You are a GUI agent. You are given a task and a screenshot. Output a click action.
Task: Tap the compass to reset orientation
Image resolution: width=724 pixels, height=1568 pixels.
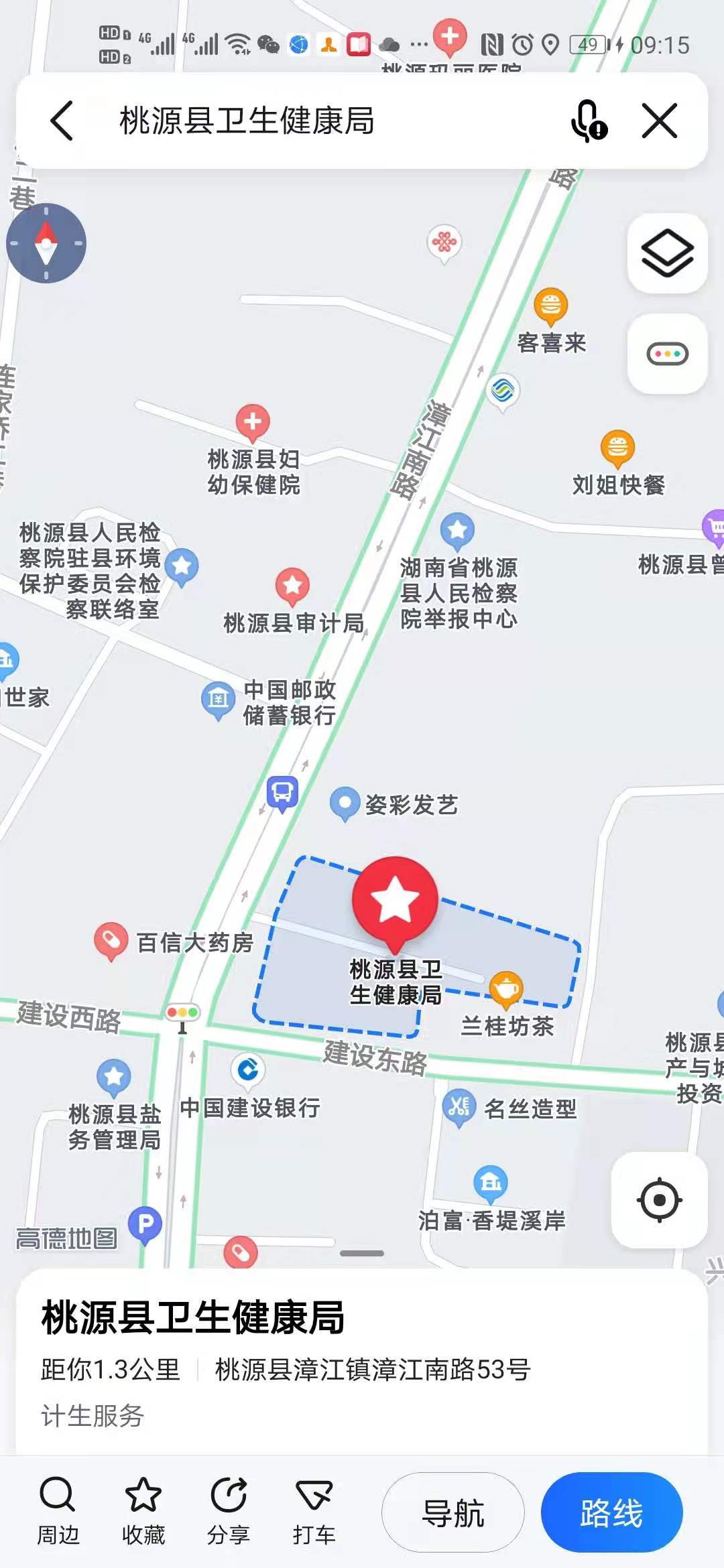[46, 243]
